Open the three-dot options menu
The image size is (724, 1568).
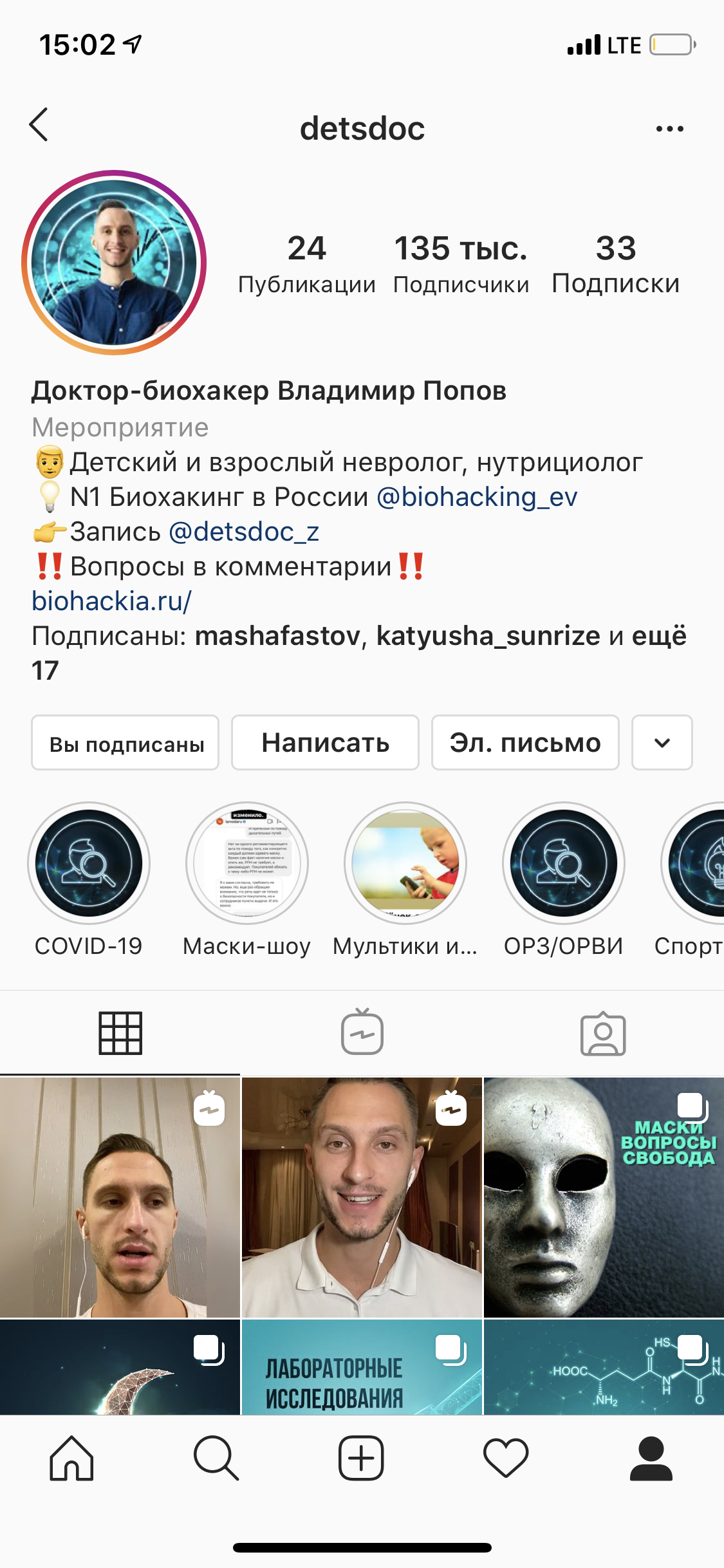[x=669, y=129]
